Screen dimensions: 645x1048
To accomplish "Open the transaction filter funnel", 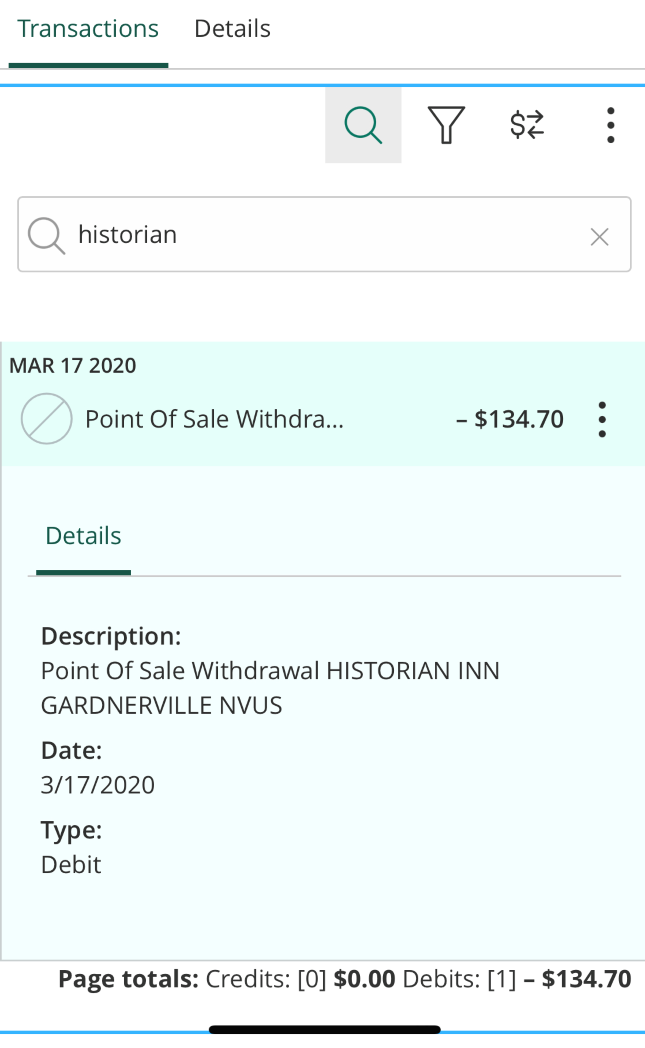I will (x=446, y=125).
